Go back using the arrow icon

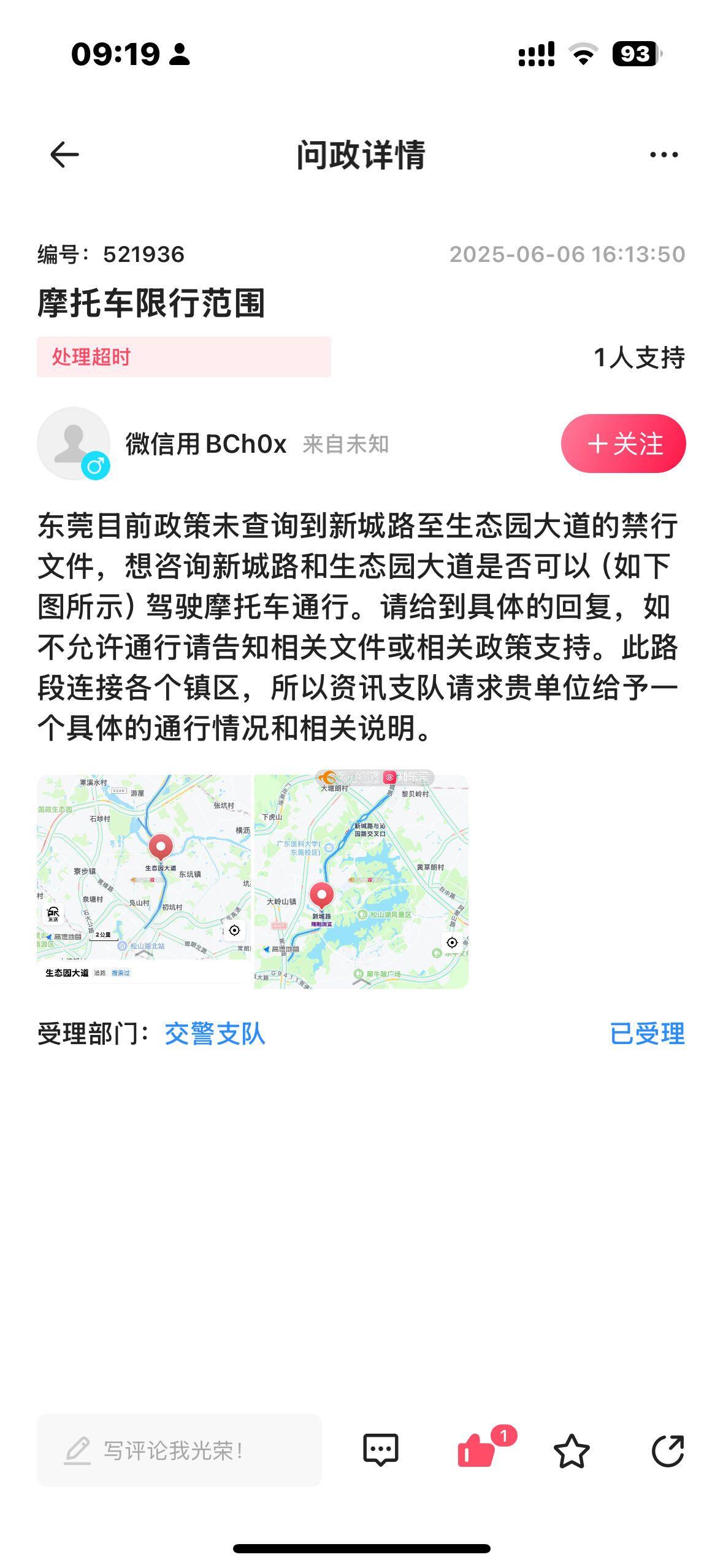tap(64, 155)
